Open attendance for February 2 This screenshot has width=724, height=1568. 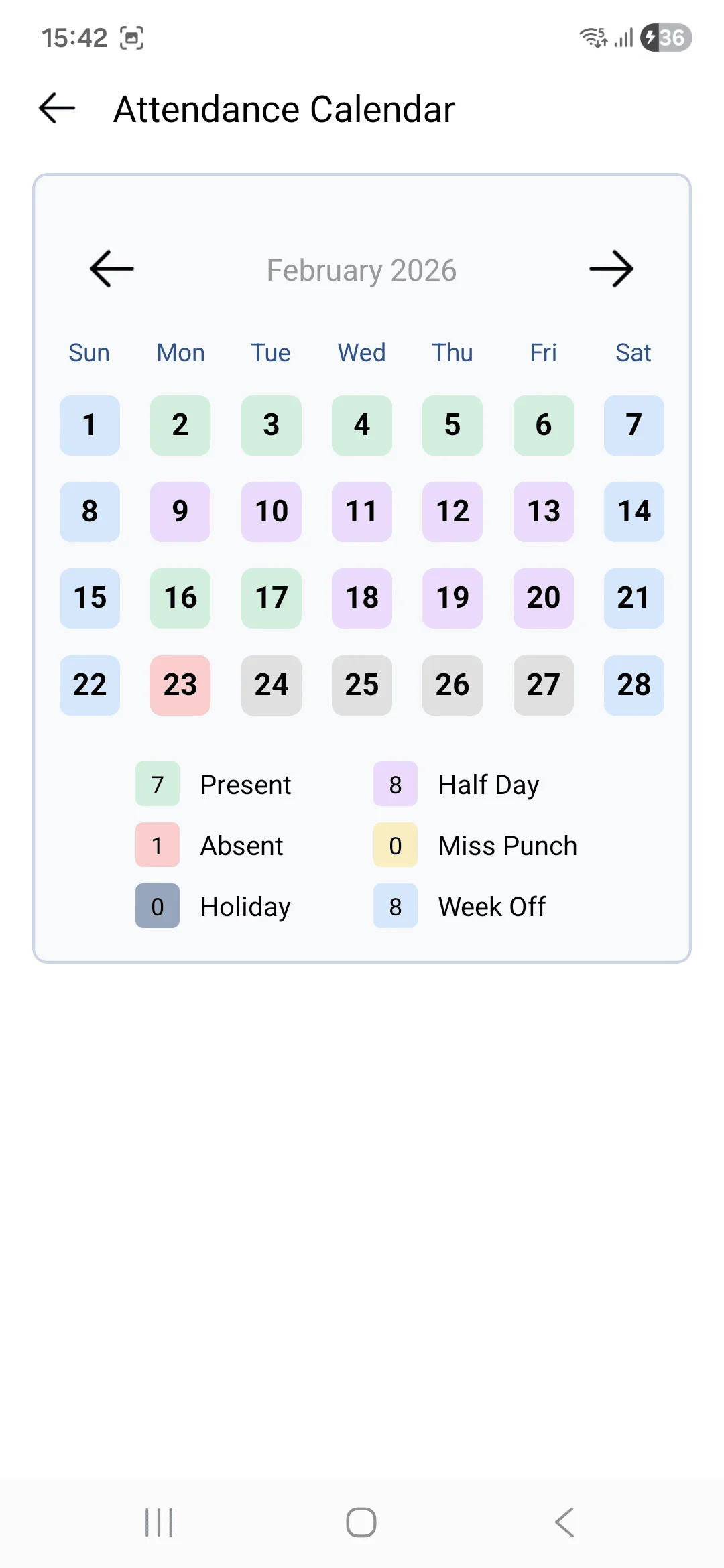(x=180, y=426)
